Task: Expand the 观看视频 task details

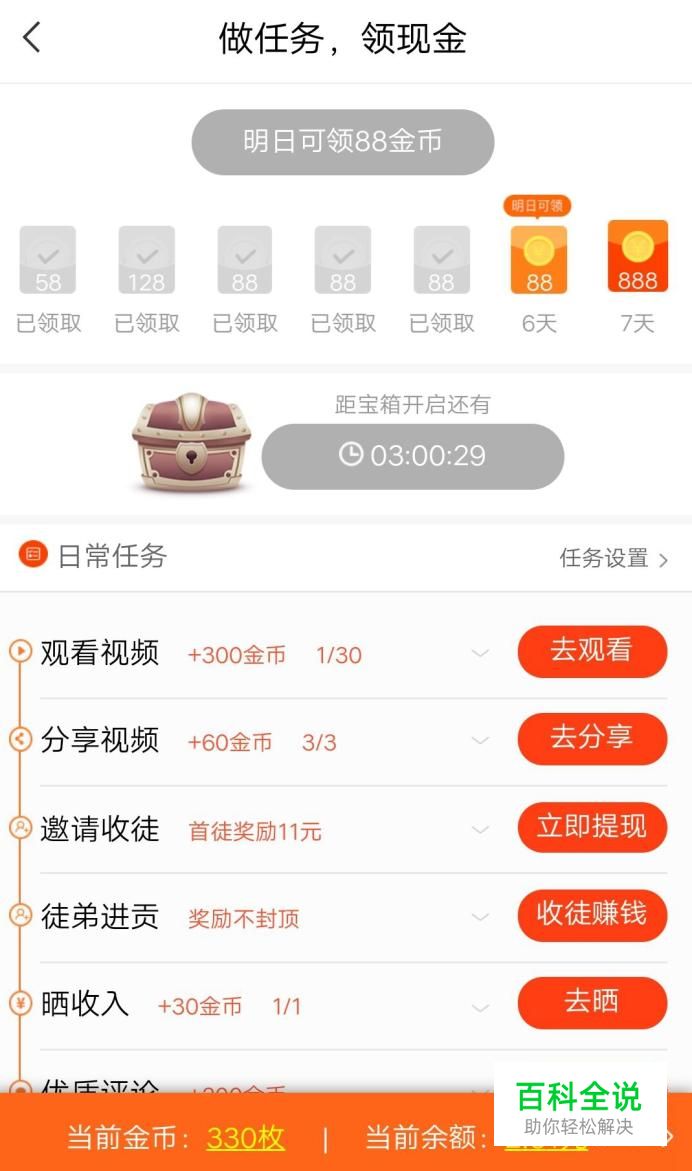Action: tap(480, 654)
